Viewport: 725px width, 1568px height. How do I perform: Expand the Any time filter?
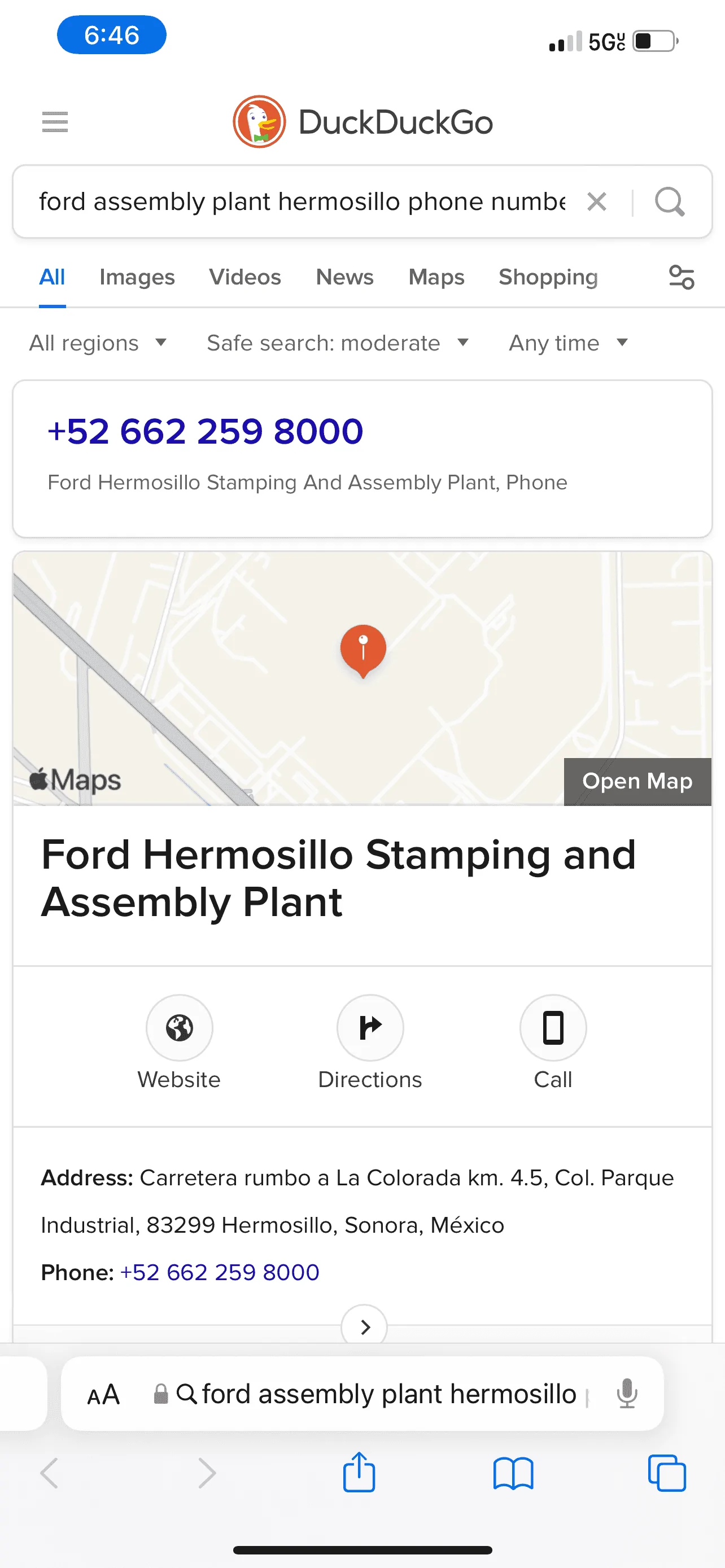[567, 343]
